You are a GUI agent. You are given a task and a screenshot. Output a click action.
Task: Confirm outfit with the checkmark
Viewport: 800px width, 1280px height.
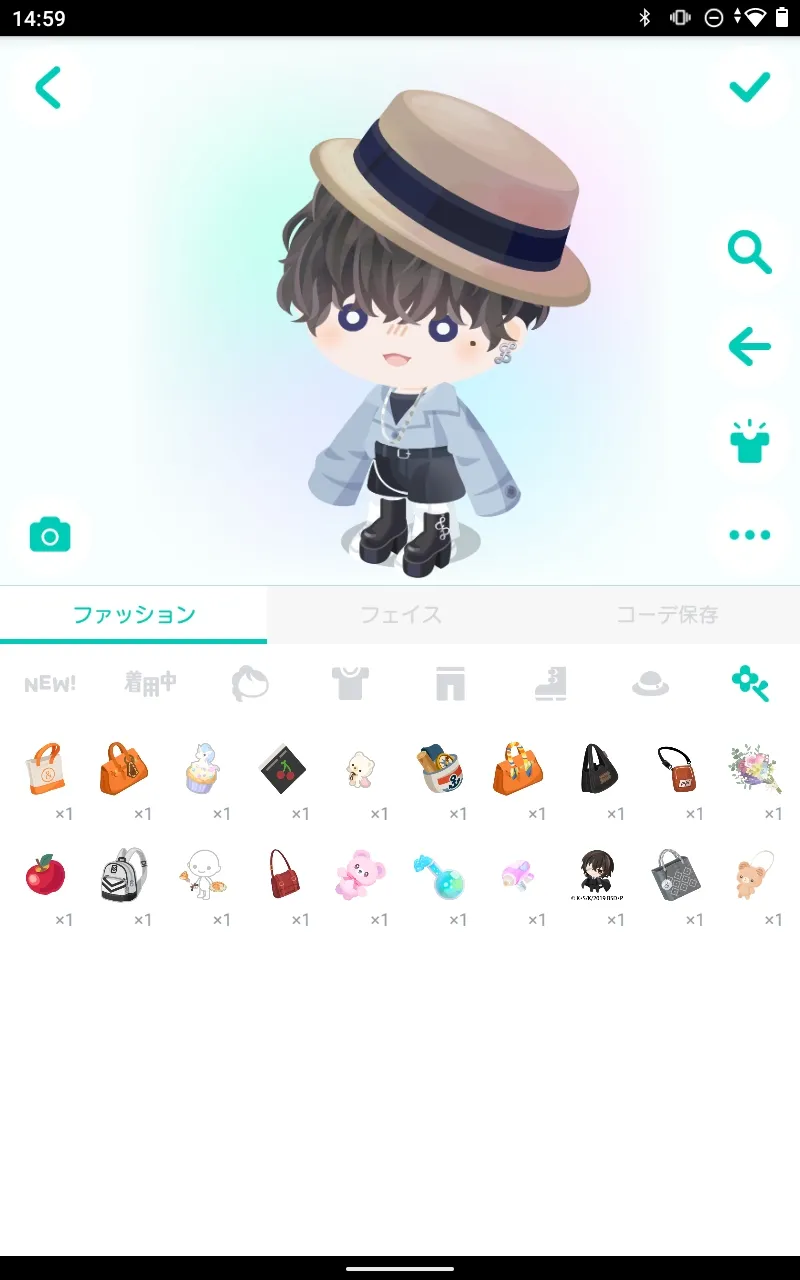point(750,88)
